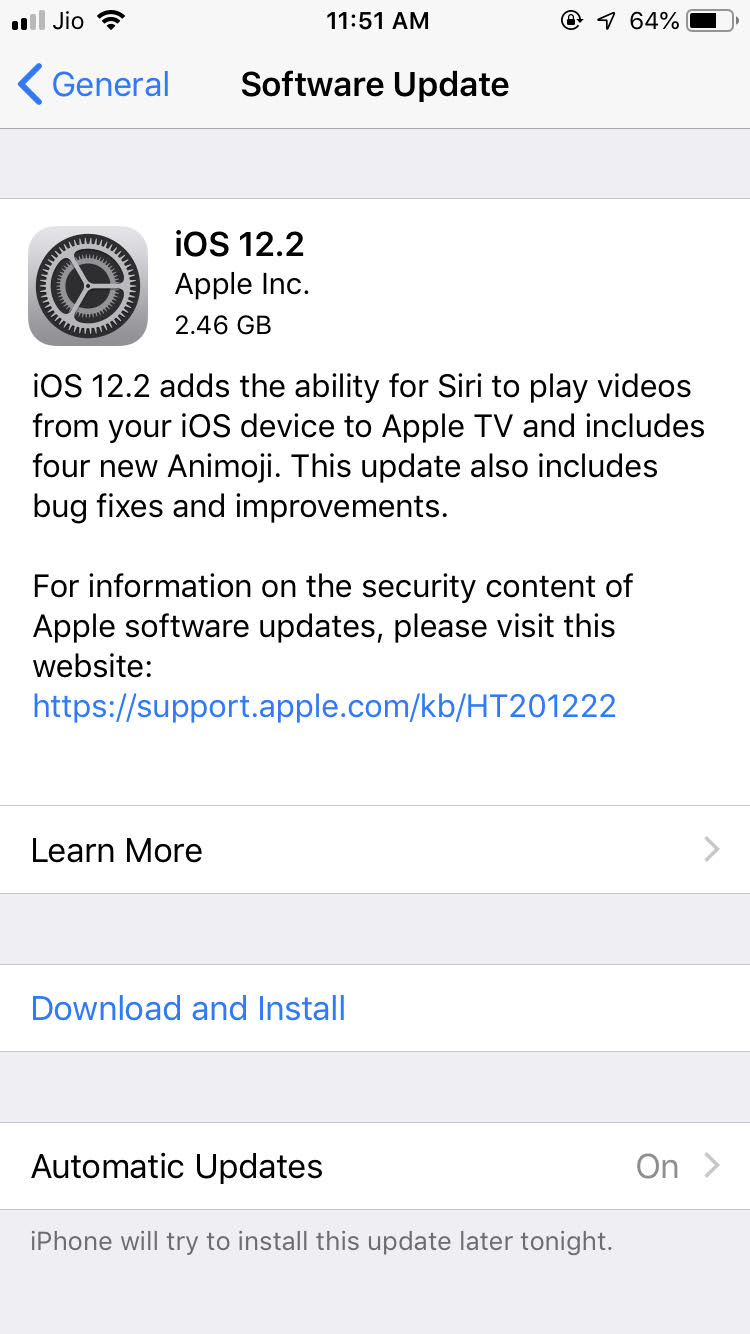Open Automatic Updates settings
Viewport: 750px width, 1334px height.
[x=375, y=1166]
